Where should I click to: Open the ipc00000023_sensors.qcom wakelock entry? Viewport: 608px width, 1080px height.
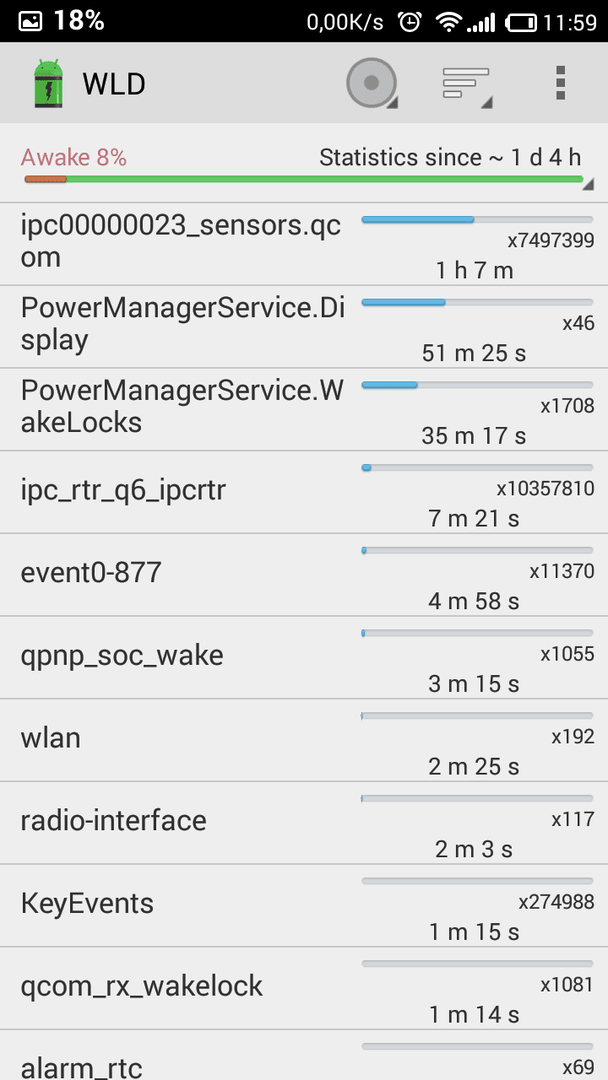(x=304, y=244)
